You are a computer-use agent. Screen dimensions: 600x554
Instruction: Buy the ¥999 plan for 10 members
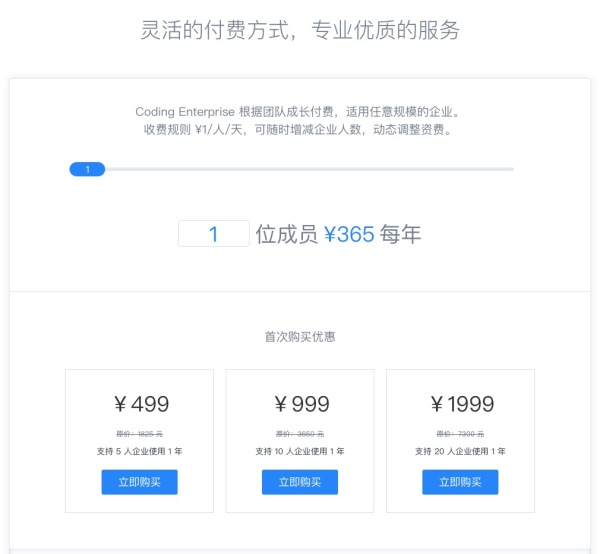point(300,482)
